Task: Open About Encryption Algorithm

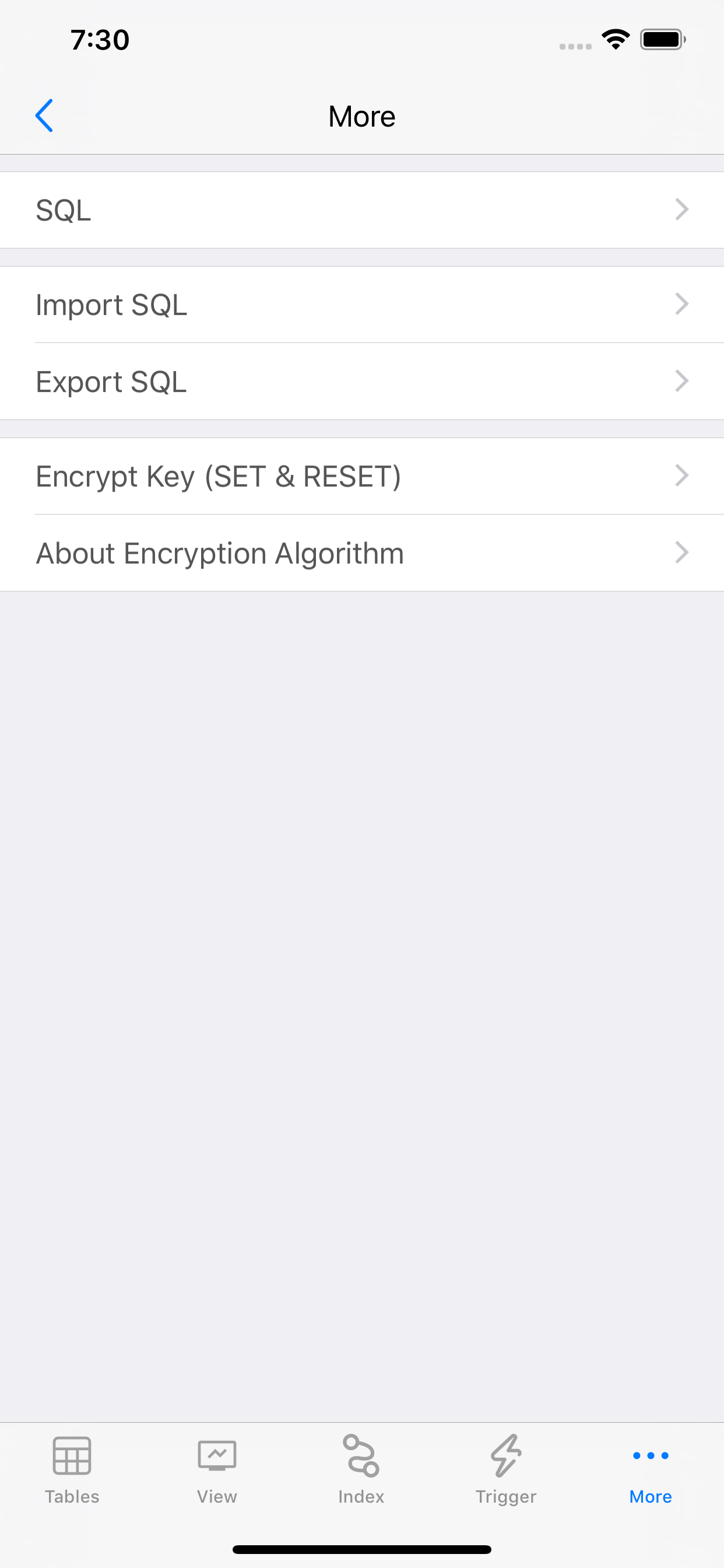Action: click(362, 552)
